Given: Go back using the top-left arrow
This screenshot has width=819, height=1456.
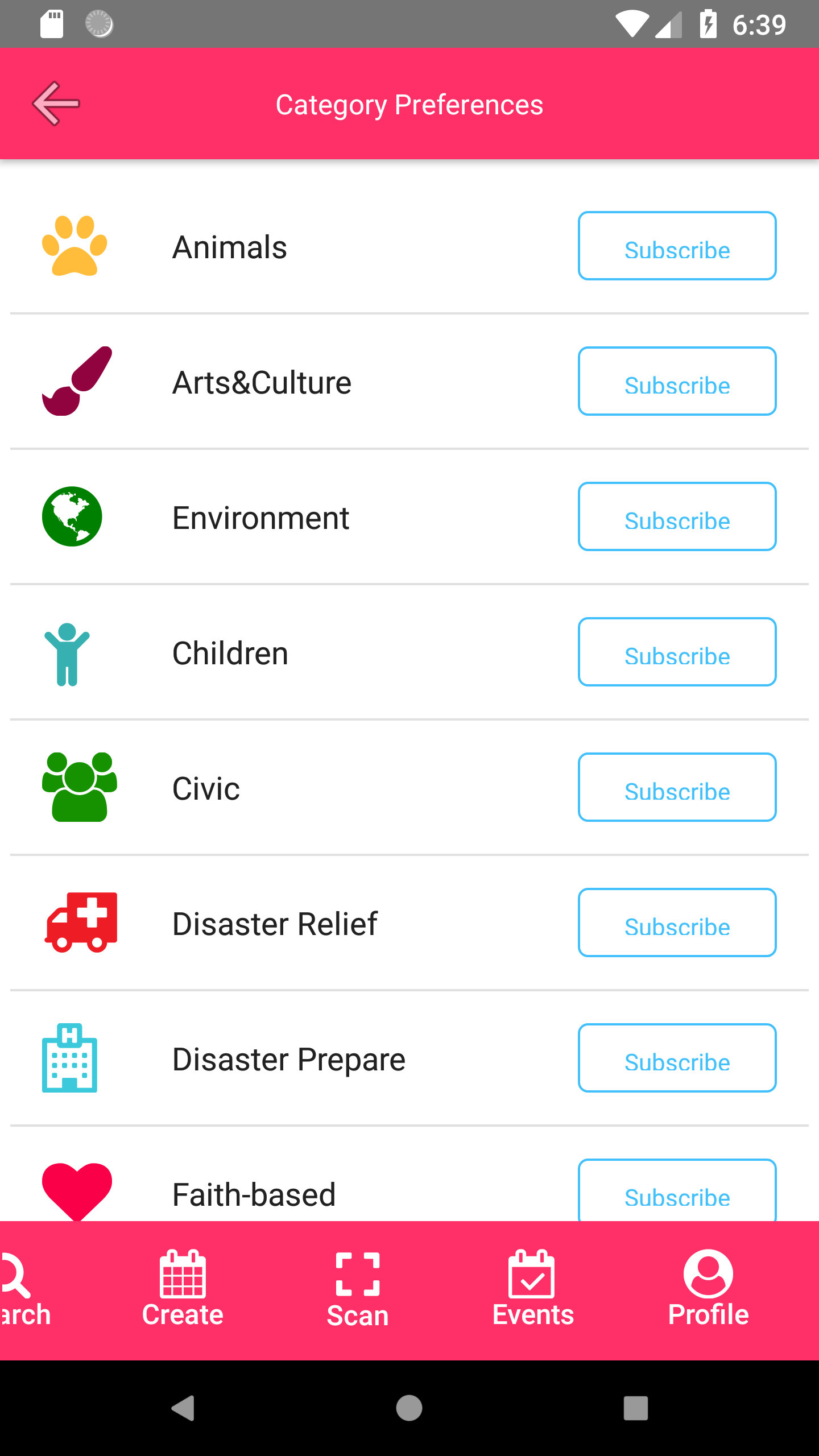Looking at the screenshot, I should 56,104.
